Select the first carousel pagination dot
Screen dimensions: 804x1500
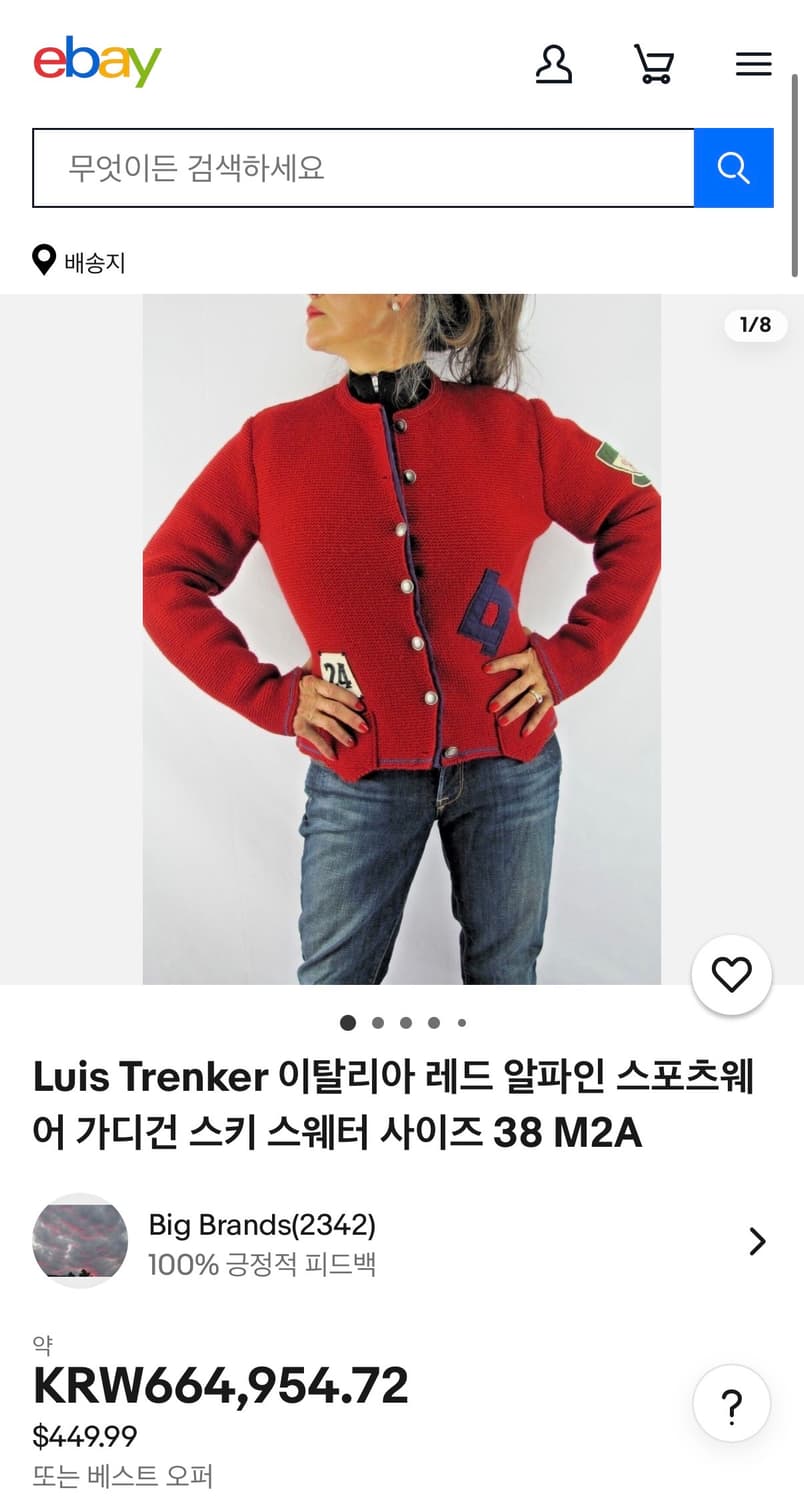coord(347,1023)
